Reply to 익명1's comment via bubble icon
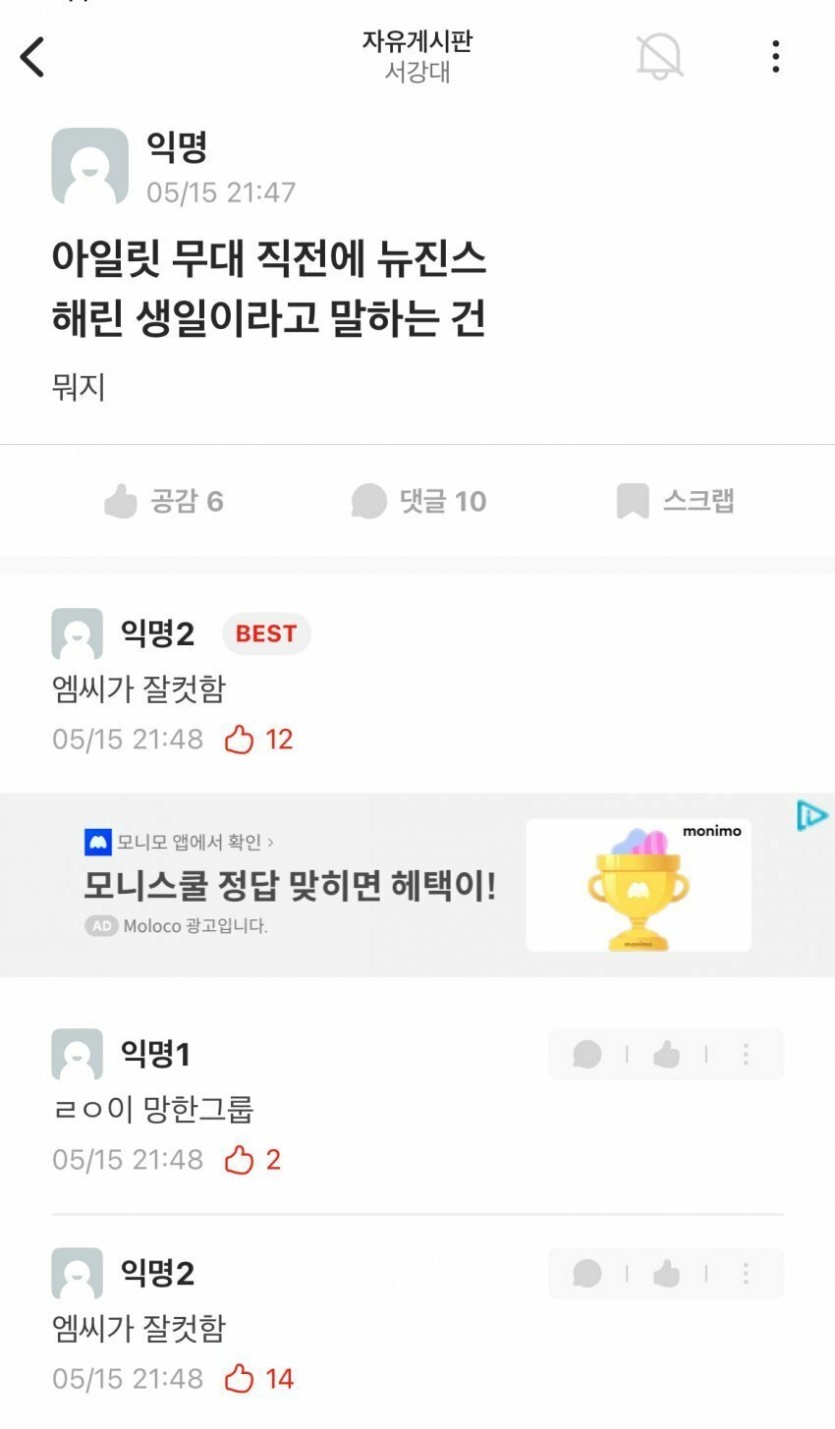The image size is (835, 1429). click(x=587, y=1054)
